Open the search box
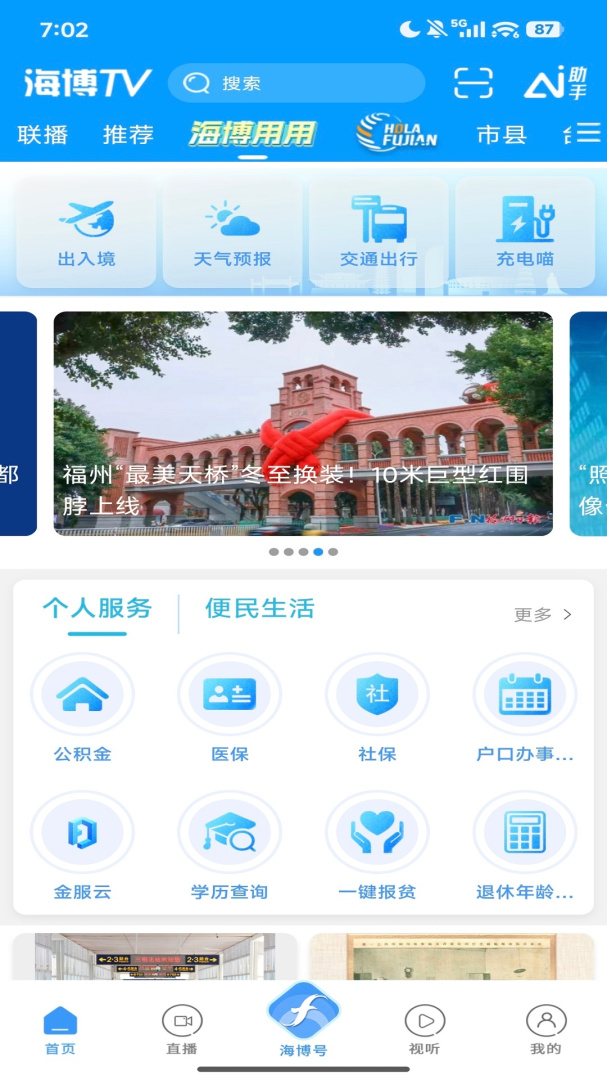Viewport: 607px width, 1080px height. (296, 83)
